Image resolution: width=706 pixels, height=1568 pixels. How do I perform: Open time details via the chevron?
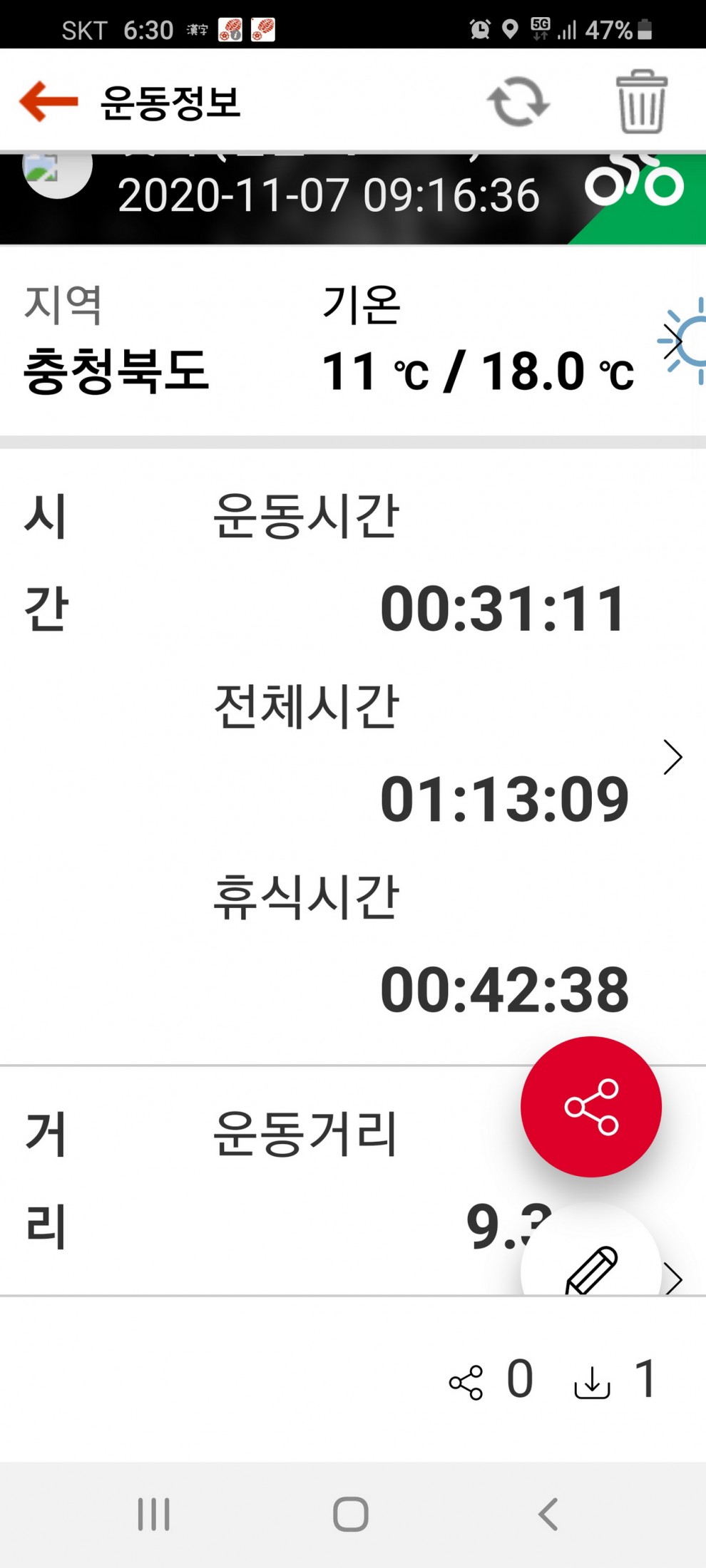click(x=672, y=757)
